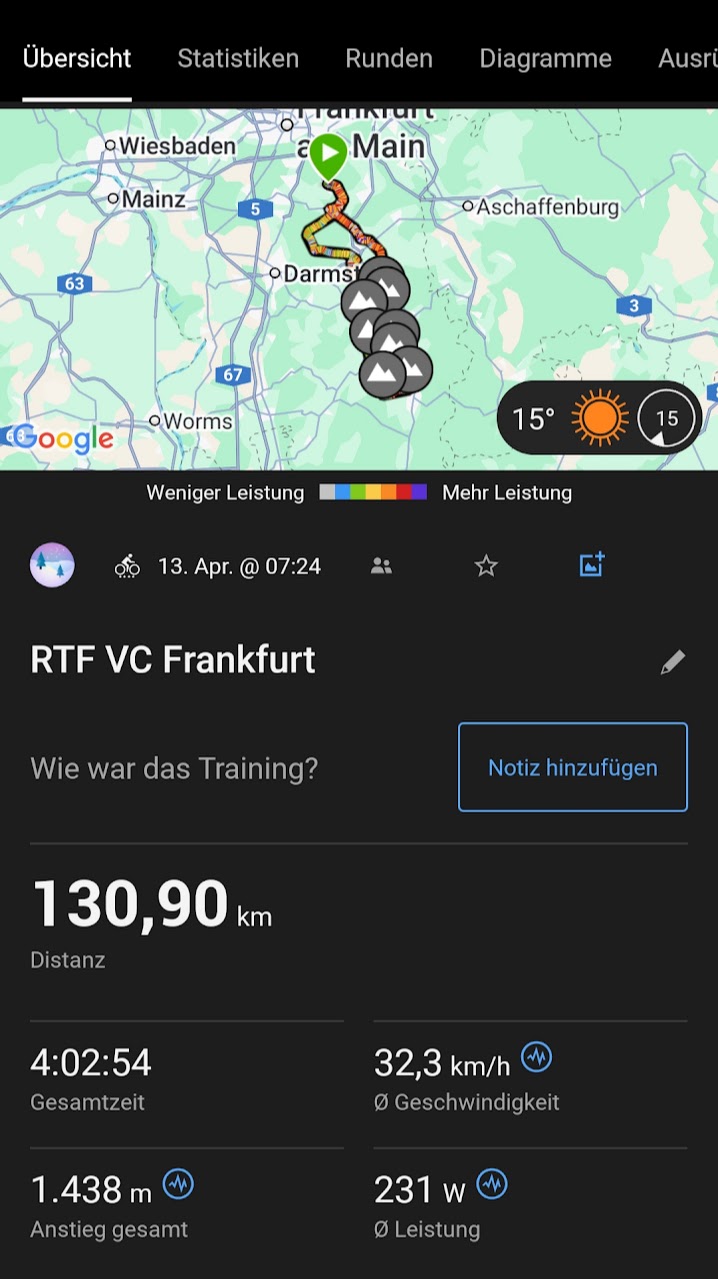Edit the activity name RTF VC Frankfurt
The height and width of the screenshot is (1279, 718).
pyautogui.click(x=673, y=662)
